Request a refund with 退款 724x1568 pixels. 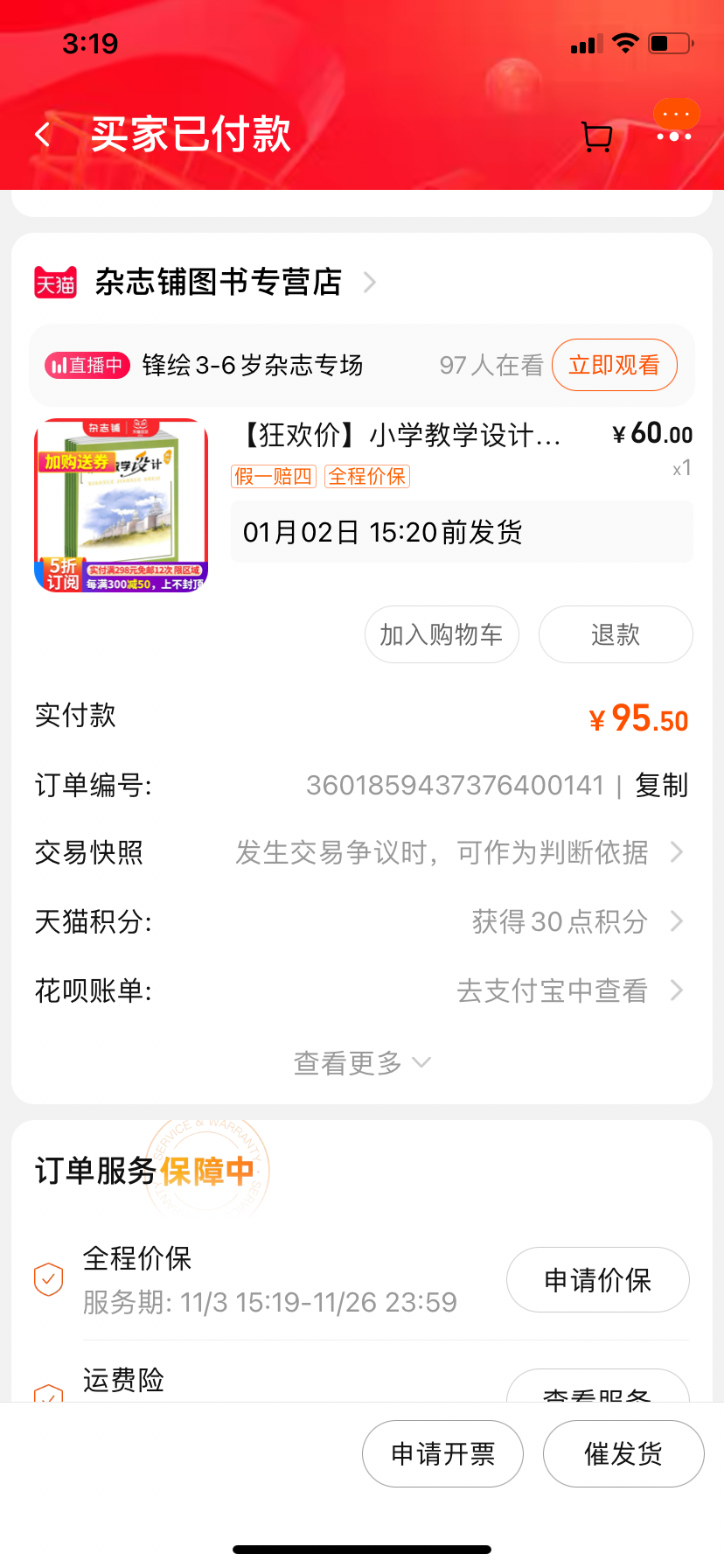[x=616, y=634]
